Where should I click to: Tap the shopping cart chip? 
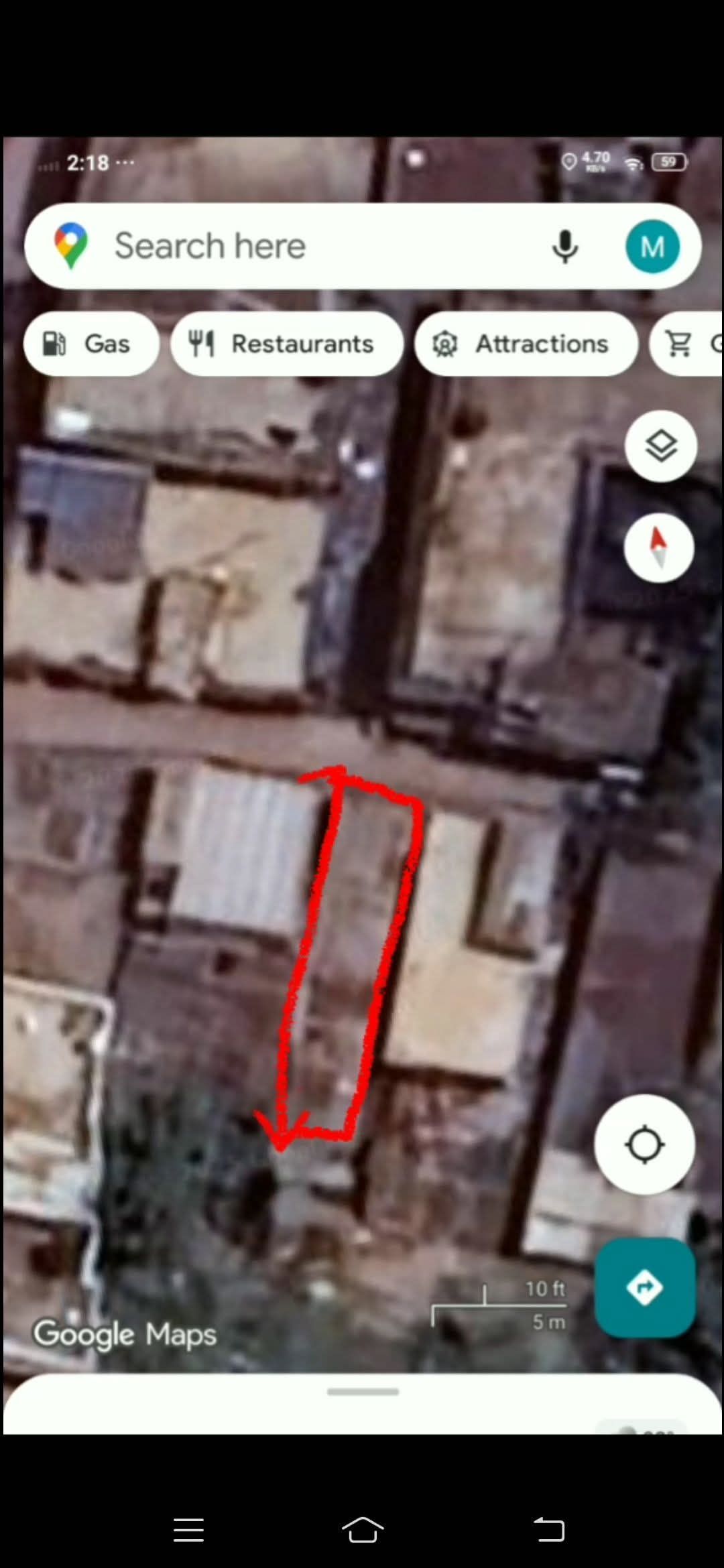687,344
